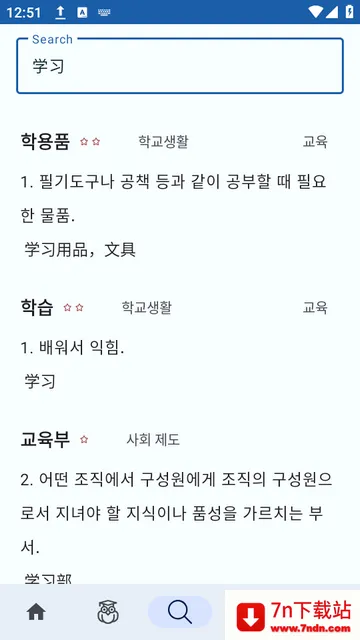Open the 학습 dictionary entry
This screenshot has width=360, height=640.
tap(180, 344)
